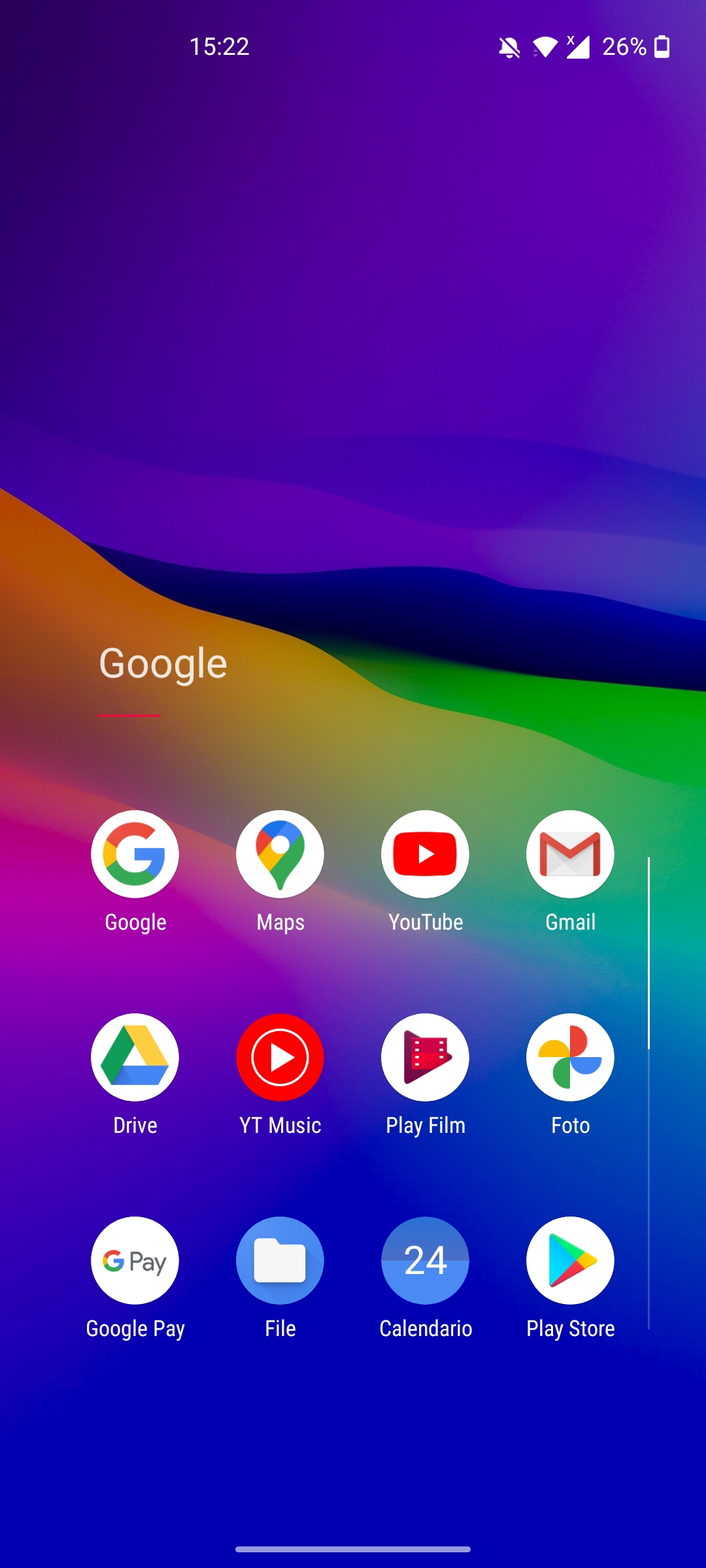Open the Google app
706x1568 pixels.
click(135, 854)
